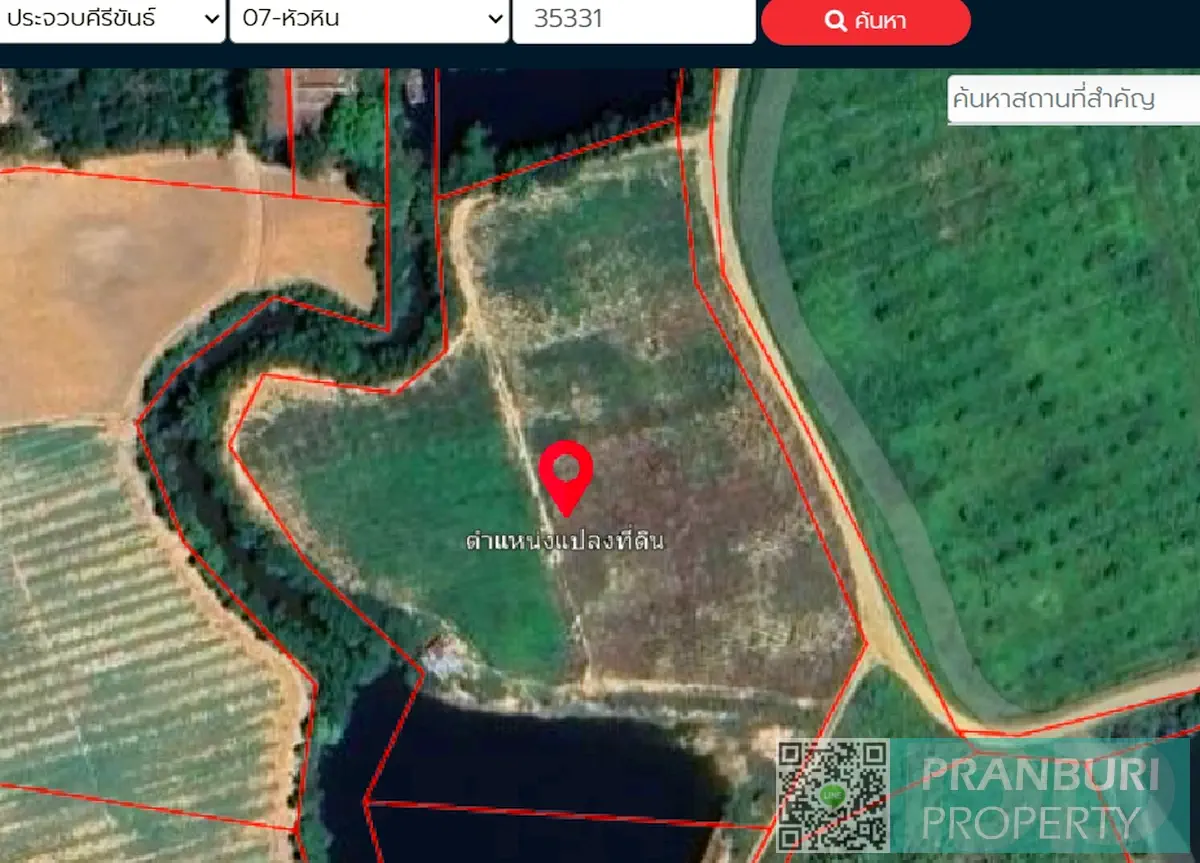Screen dimensions: 1200x863
Task: Select the red land parcel location pin
Action: pyautogui.click(x=566, y=474)
